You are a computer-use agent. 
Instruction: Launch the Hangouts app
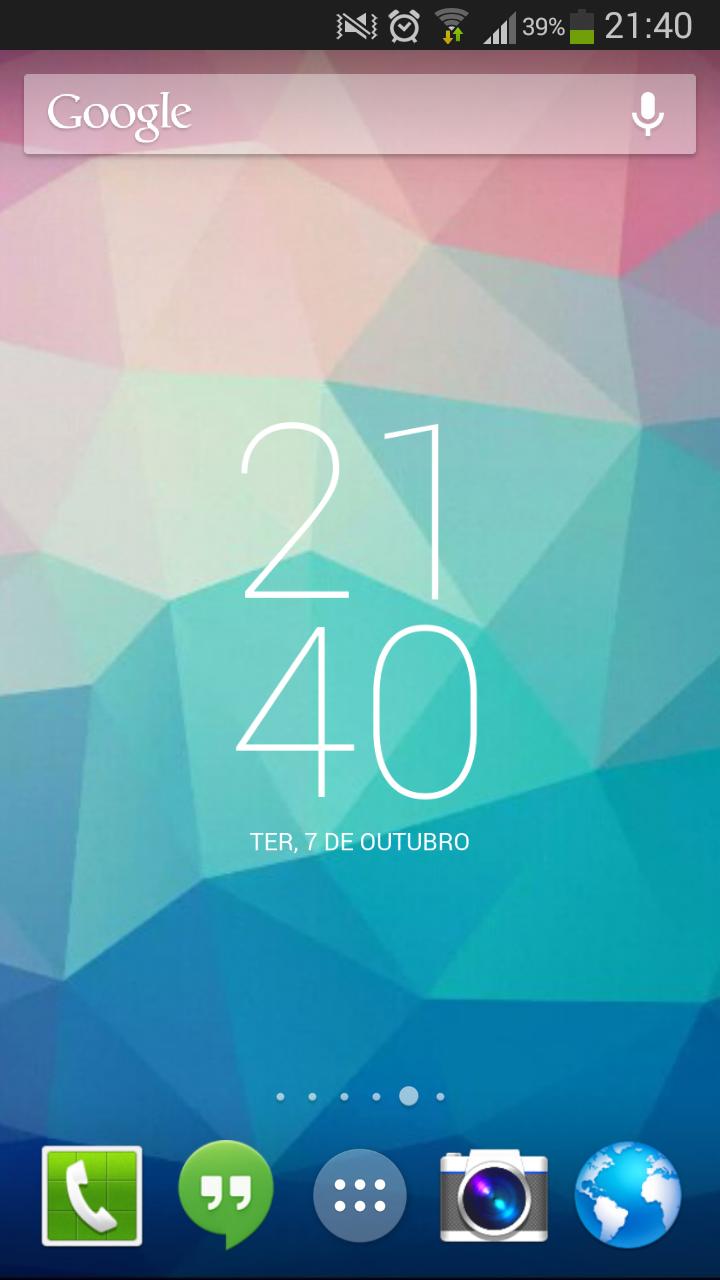tap(225, 1194)
